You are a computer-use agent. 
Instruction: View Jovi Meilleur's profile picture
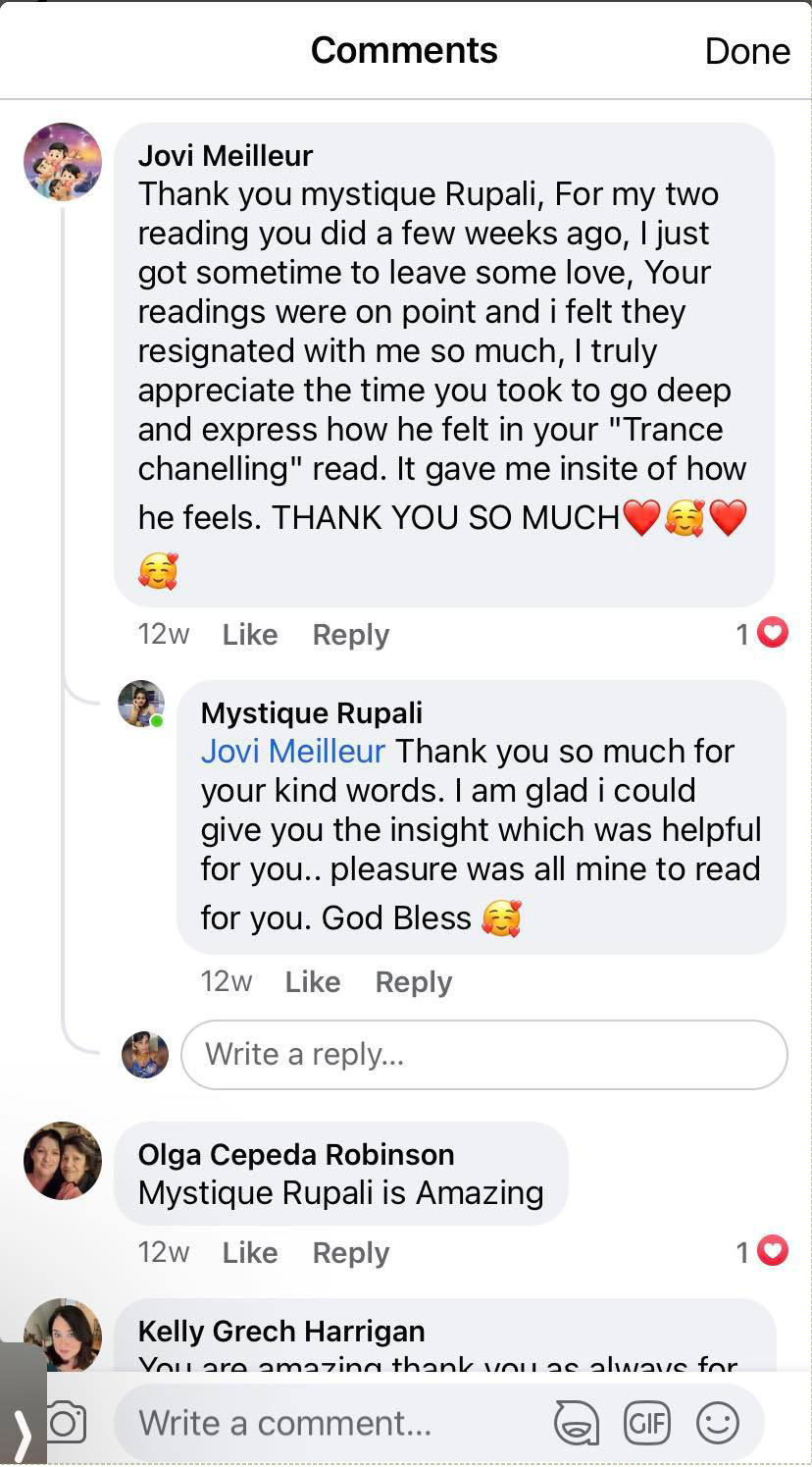[x=63, y=162]
